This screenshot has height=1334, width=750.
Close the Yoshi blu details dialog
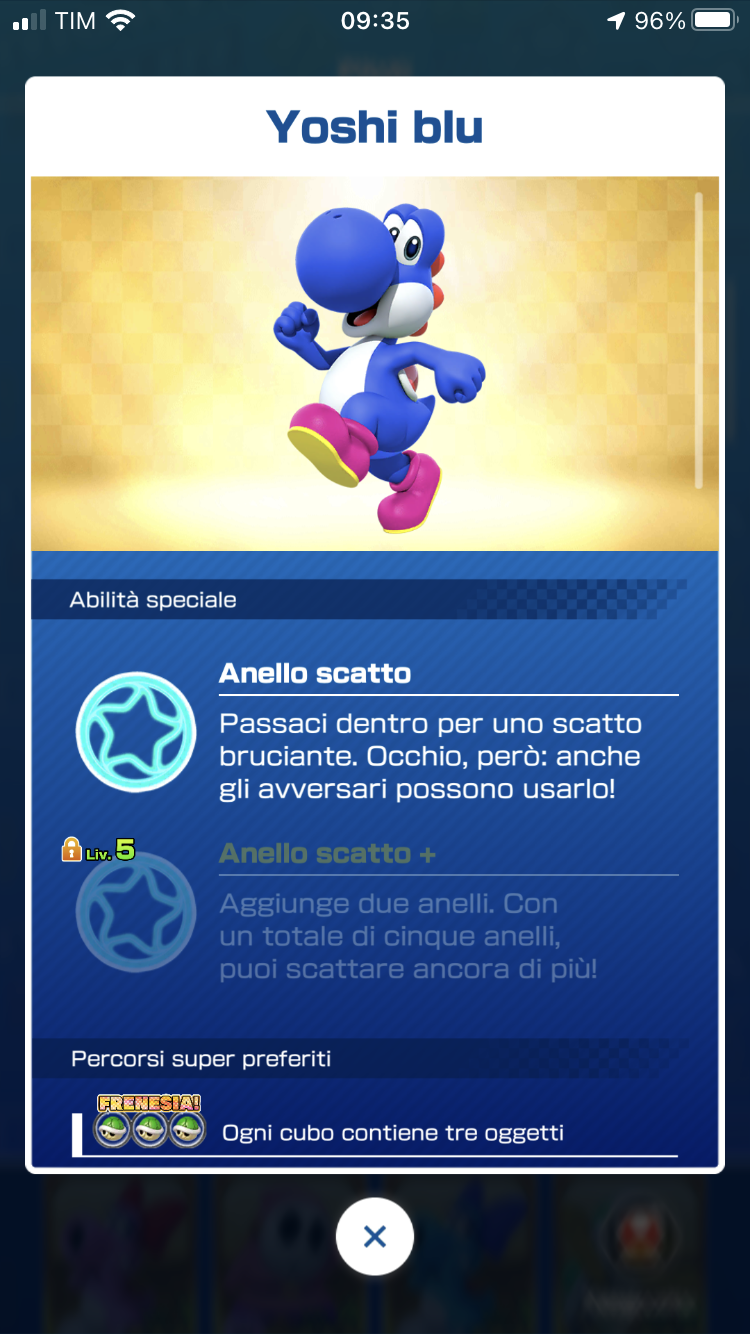pos(374,1237)
